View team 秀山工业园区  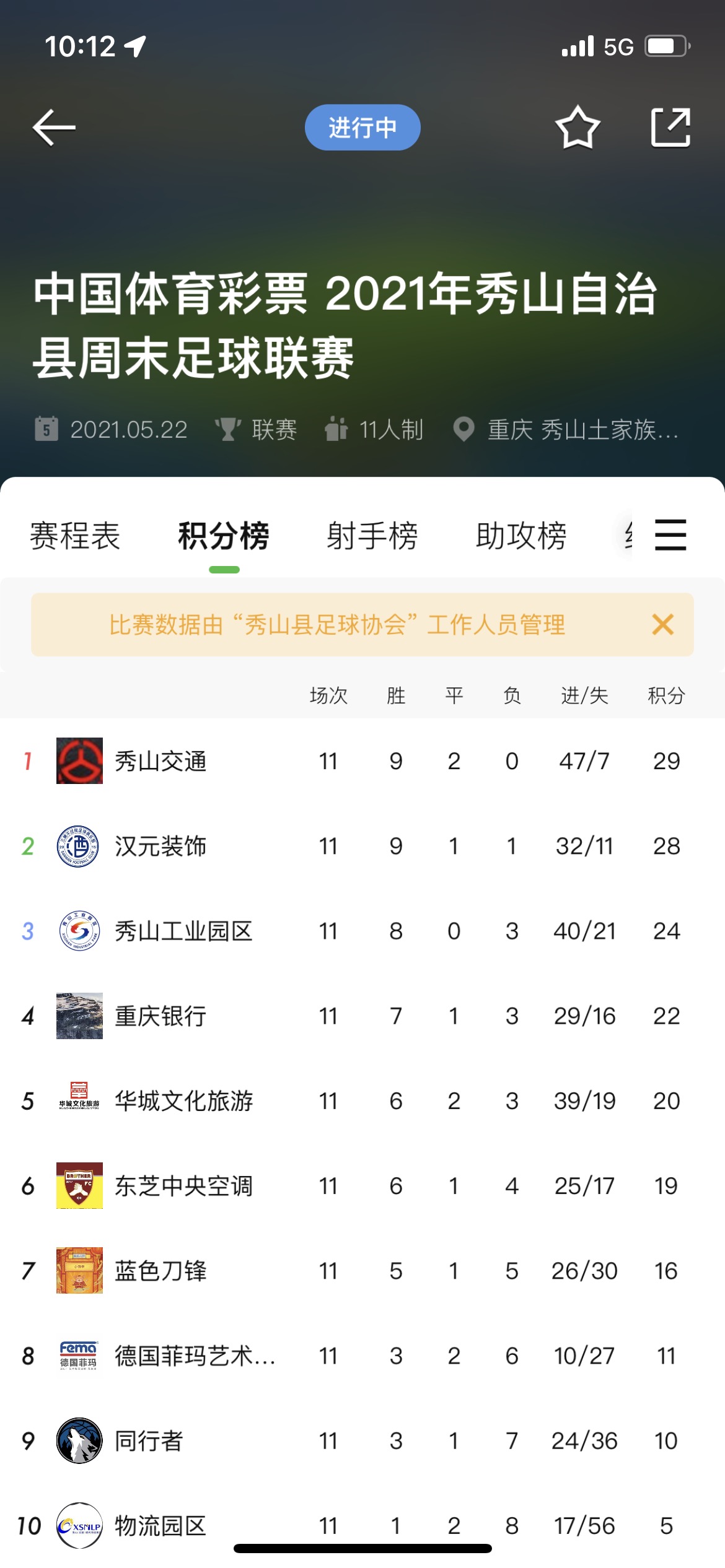coord(362,931)
